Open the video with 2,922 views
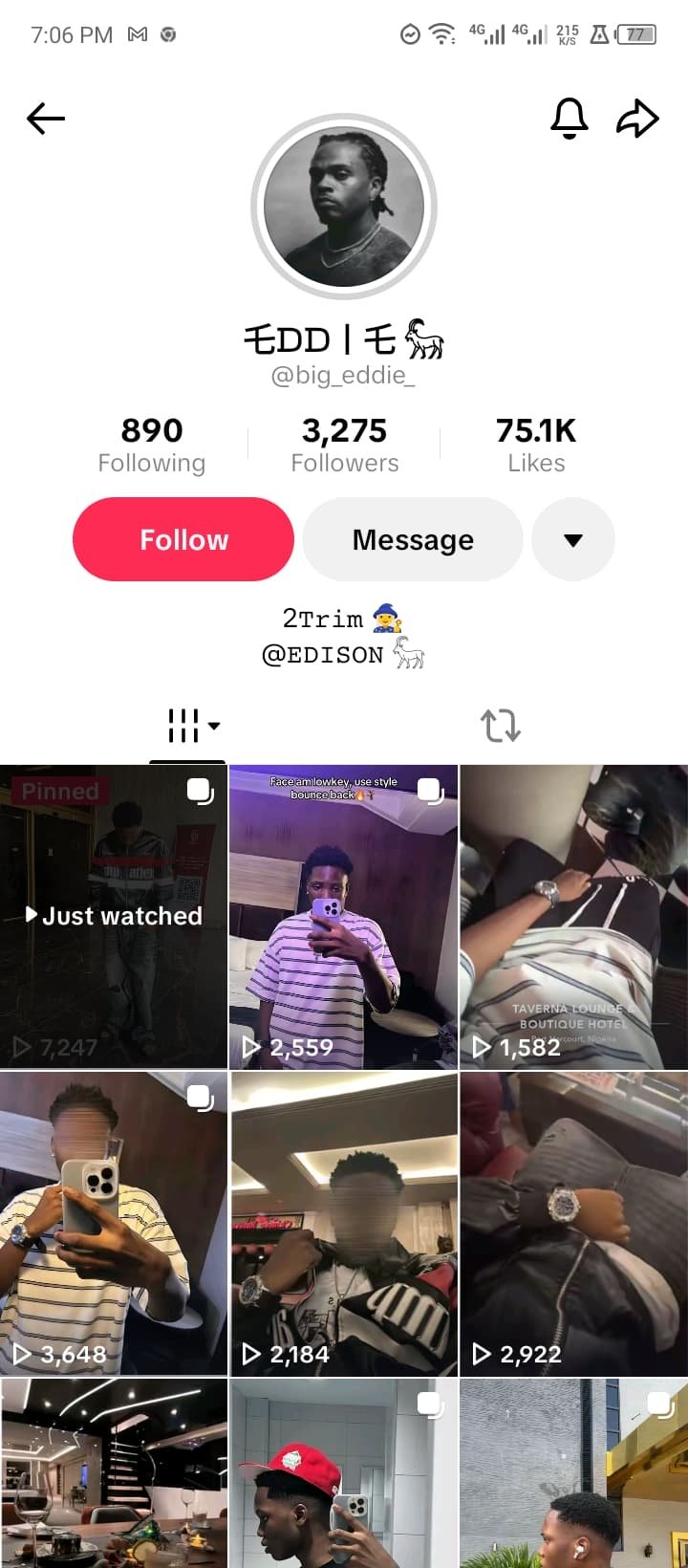The image size is (688, 1568). (x=573, y=1224)
